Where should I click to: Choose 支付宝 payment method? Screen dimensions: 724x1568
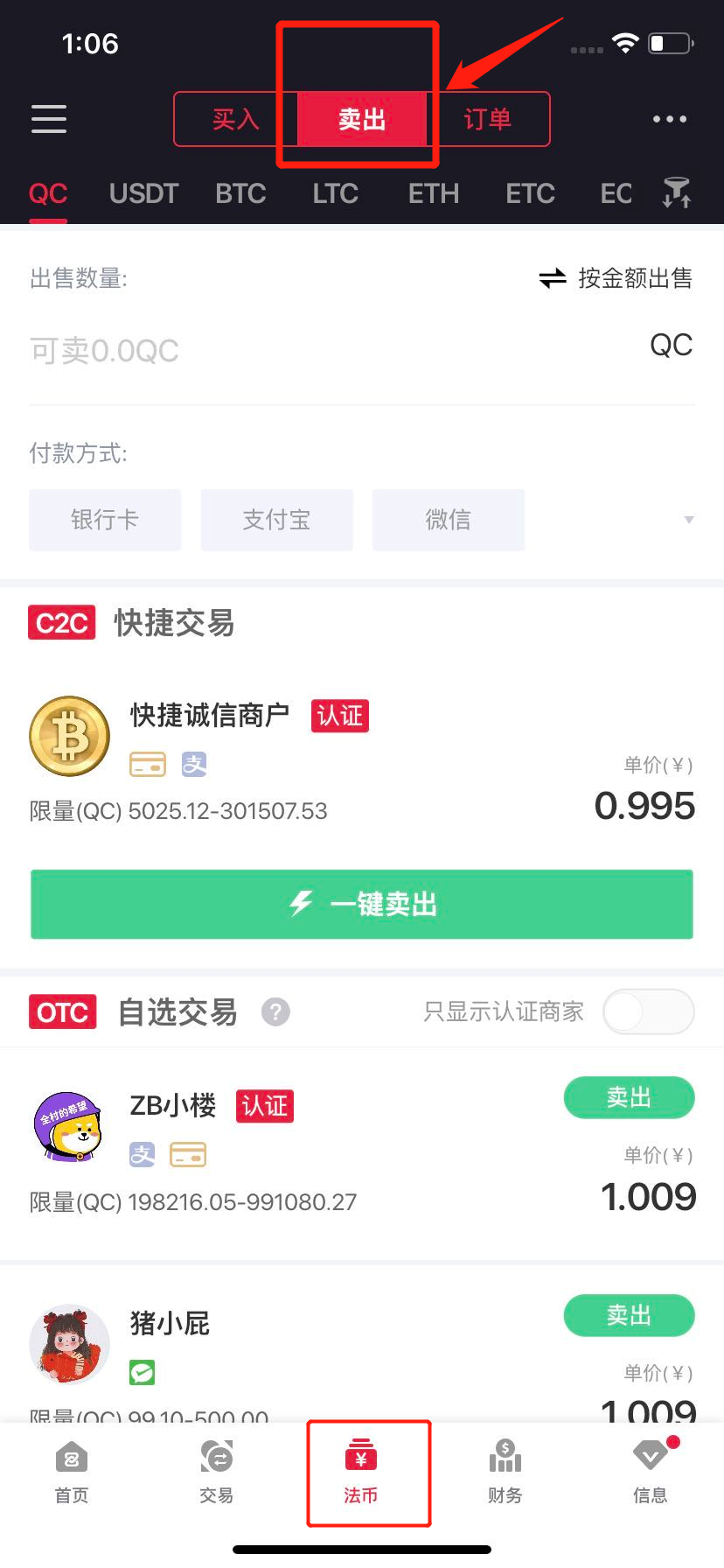click(276, 520)
